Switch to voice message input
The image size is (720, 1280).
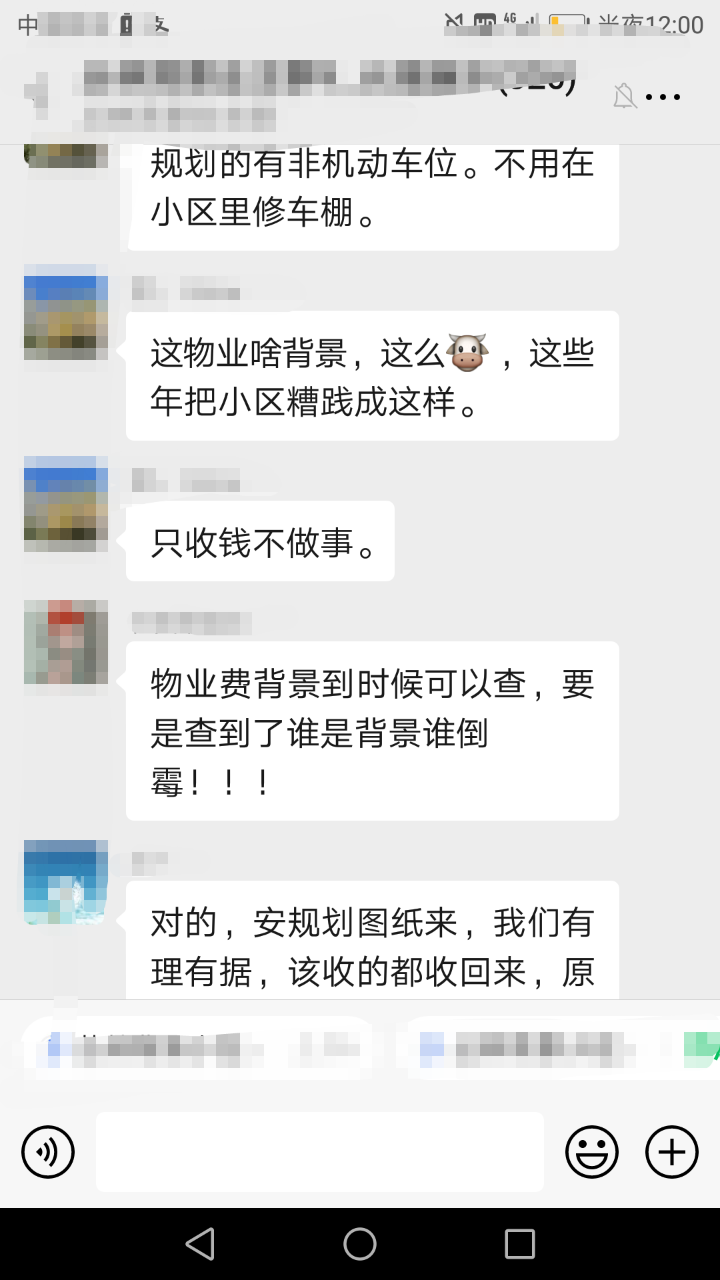point(48,1152)
